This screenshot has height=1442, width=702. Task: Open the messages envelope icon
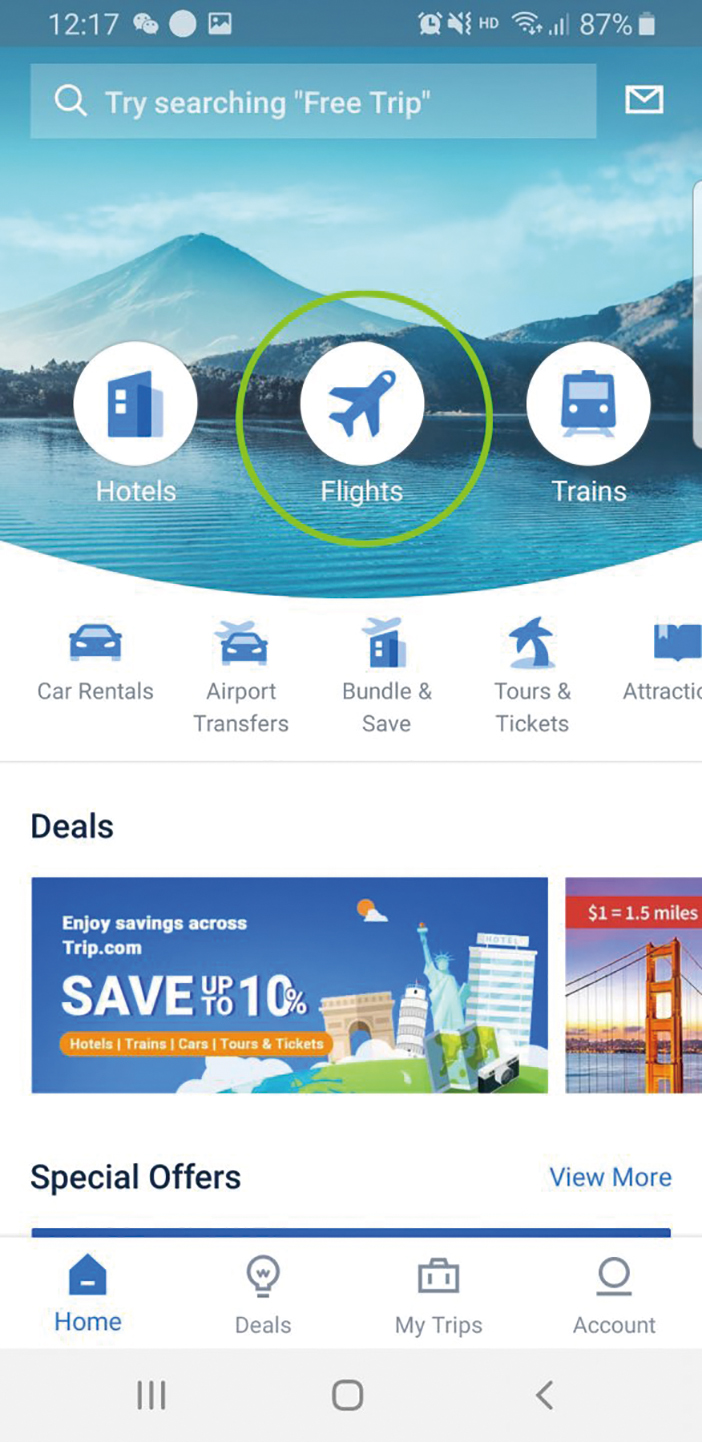[x=644, y=99]
